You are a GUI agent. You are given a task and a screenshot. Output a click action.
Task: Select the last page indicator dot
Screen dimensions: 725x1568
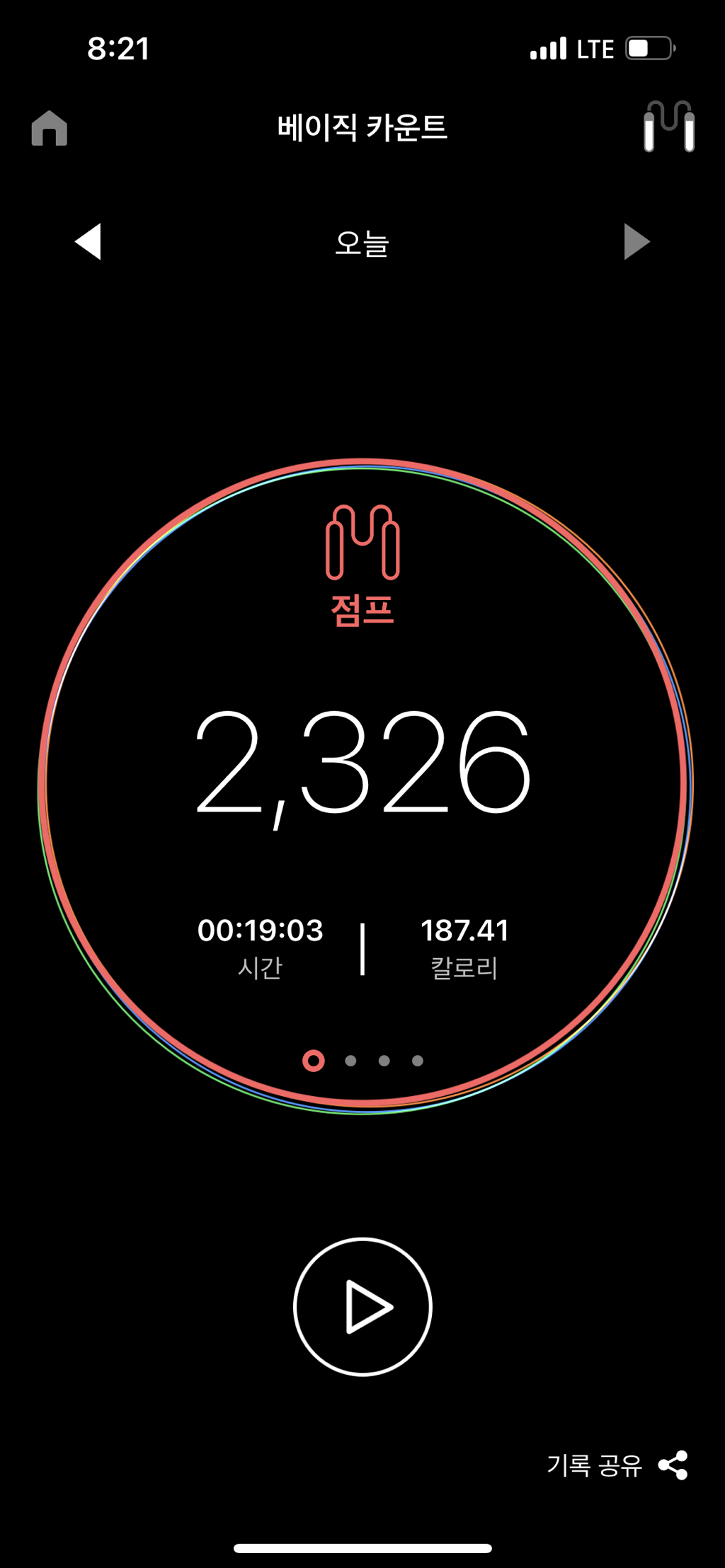pos(416,1060)
